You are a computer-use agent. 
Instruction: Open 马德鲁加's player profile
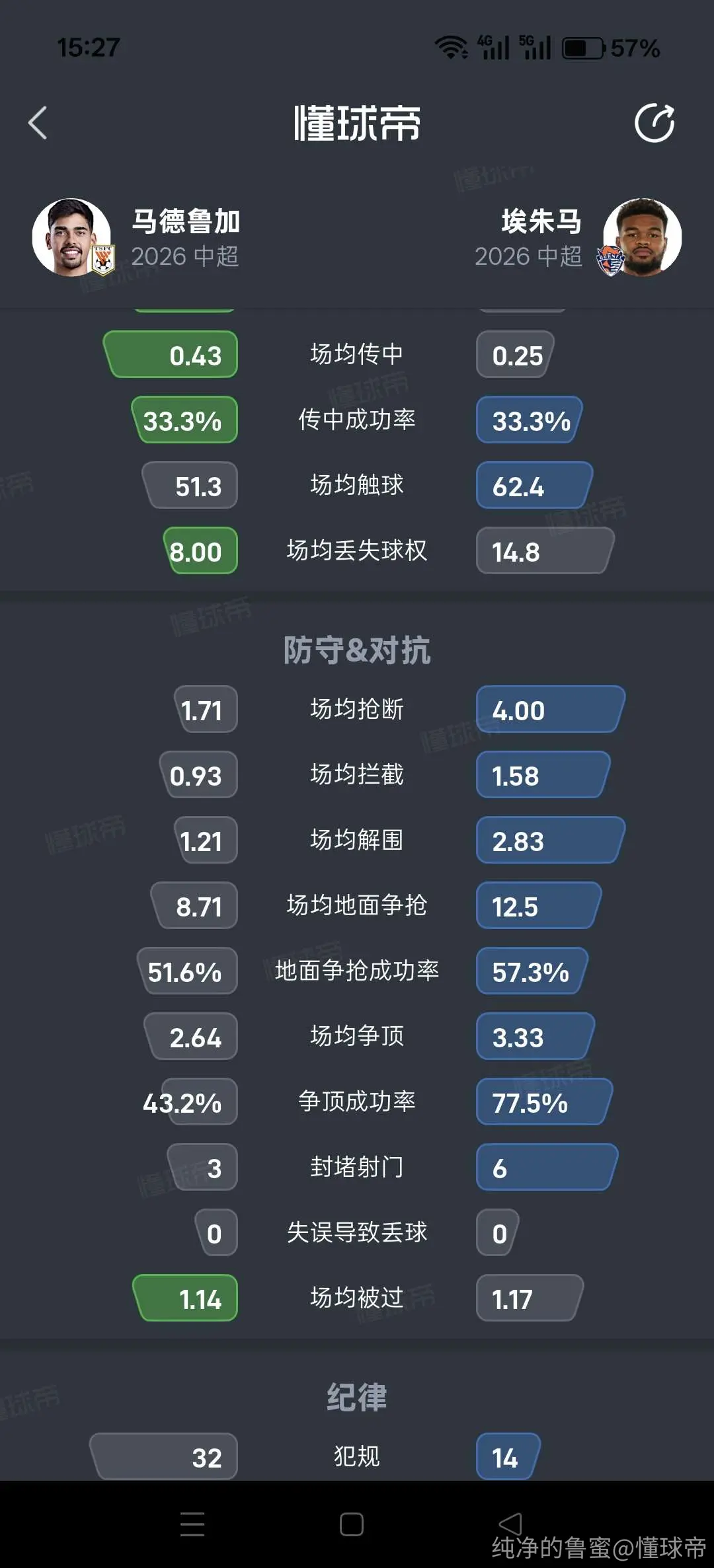(72, 237)
